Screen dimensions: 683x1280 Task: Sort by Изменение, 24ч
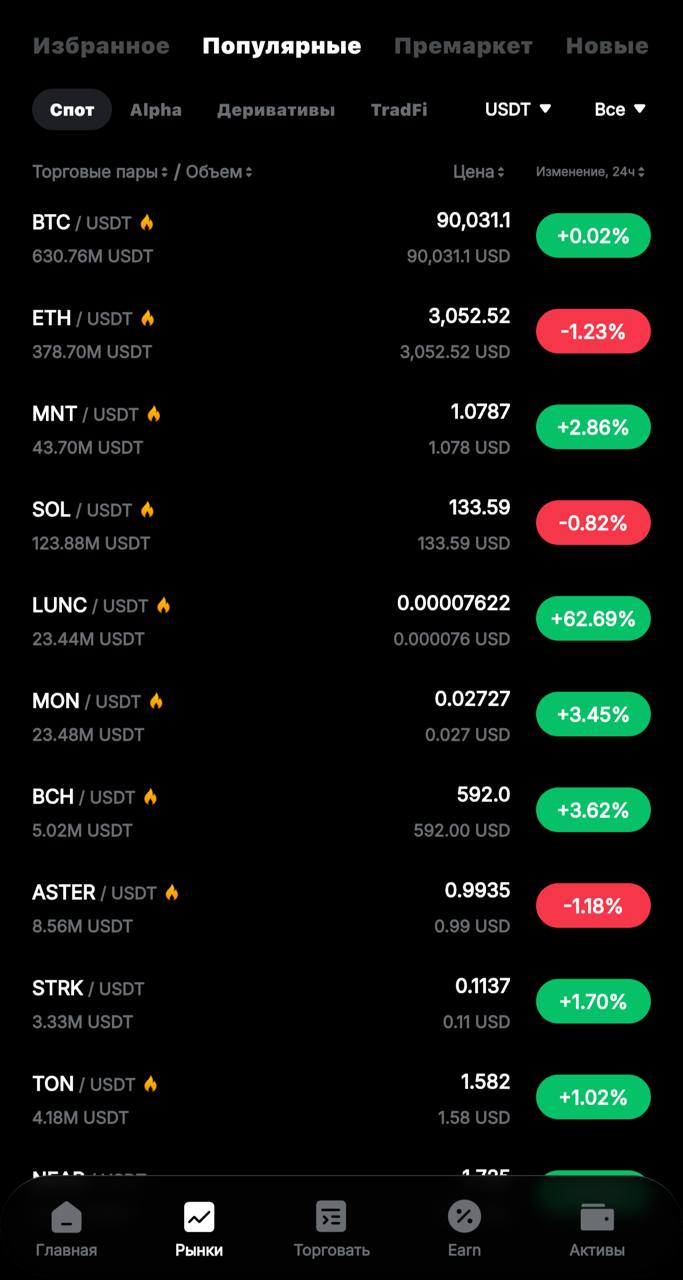coord(590,172)
